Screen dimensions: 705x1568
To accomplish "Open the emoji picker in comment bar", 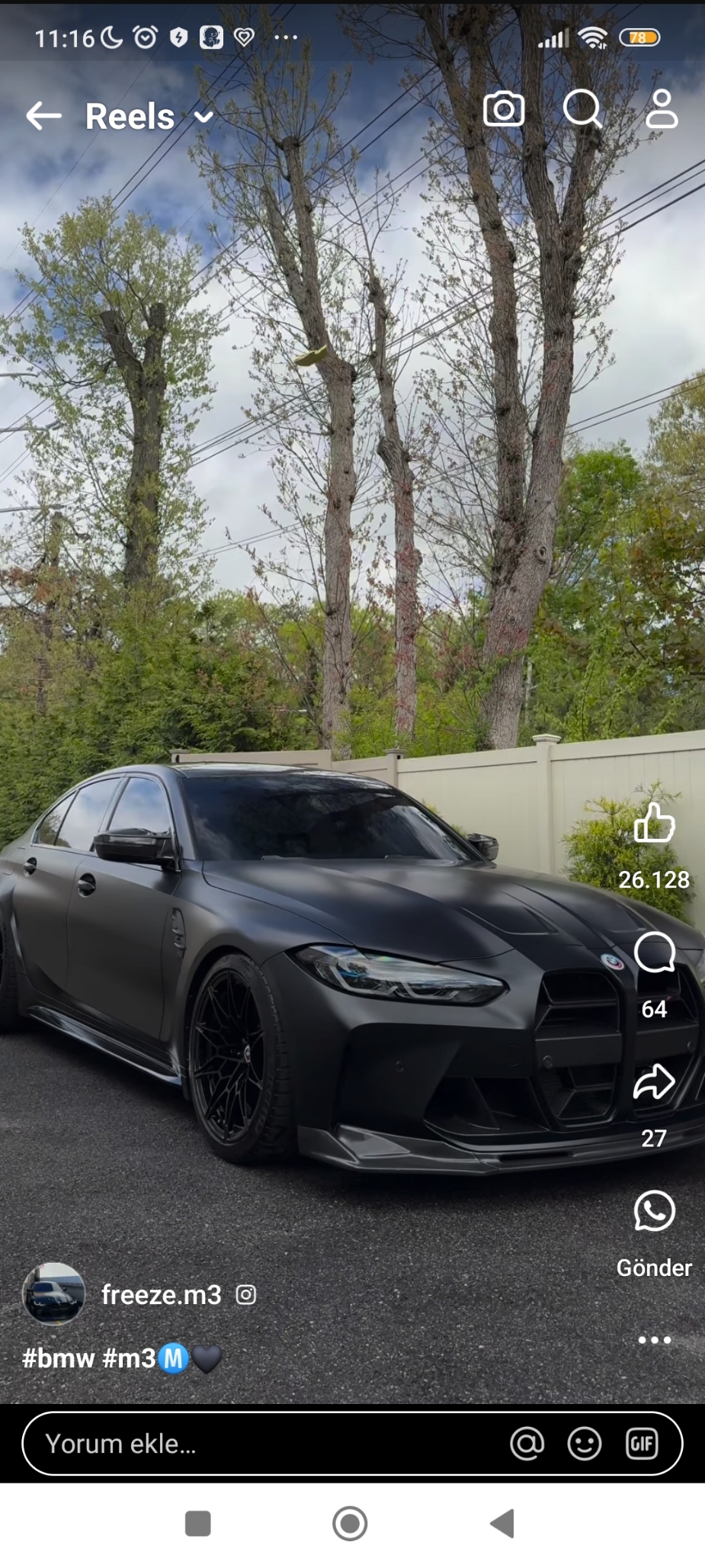I will tap(585, 1444).
